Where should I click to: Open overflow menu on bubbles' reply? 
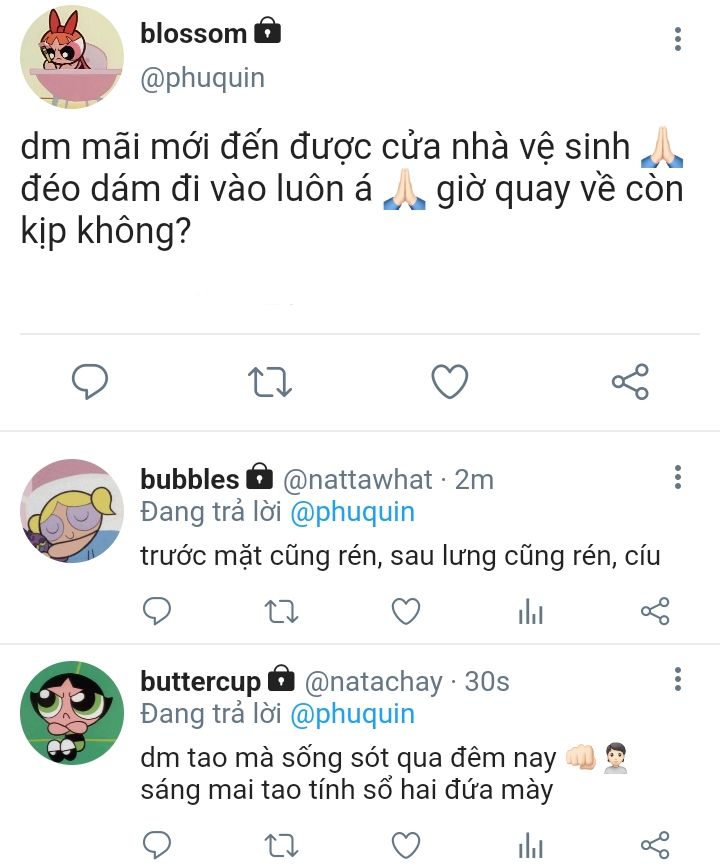[x=678, y=477]
